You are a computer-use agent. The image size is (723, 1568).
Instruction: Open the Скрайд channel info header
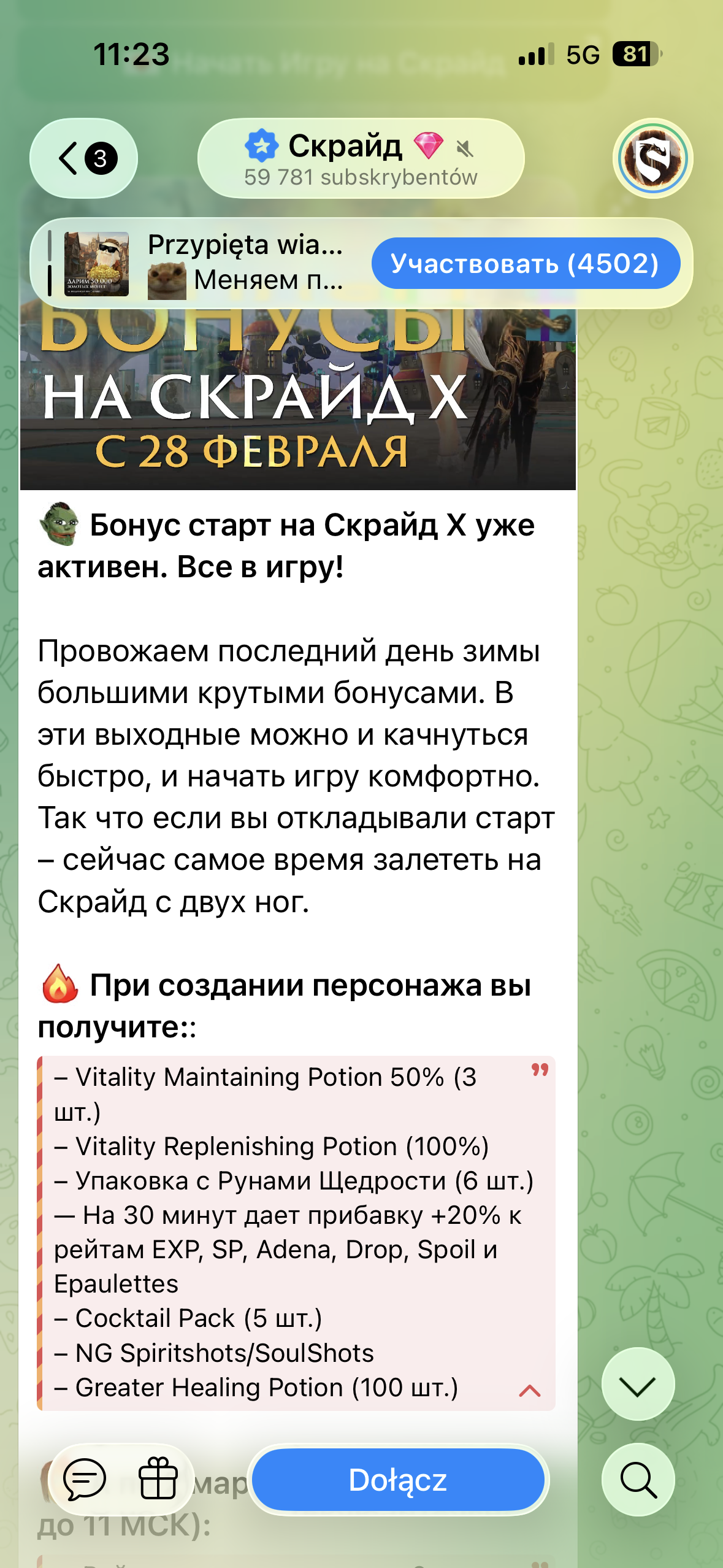[x=361, y=158]
